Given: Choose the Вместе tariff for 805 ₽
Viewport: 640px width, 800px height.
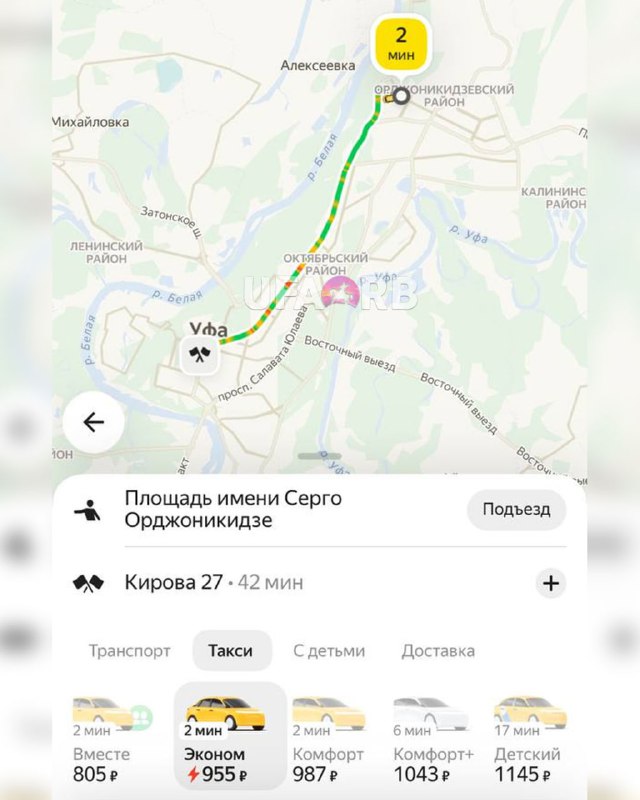Looking at the screenshot, I should click(110, 740).
